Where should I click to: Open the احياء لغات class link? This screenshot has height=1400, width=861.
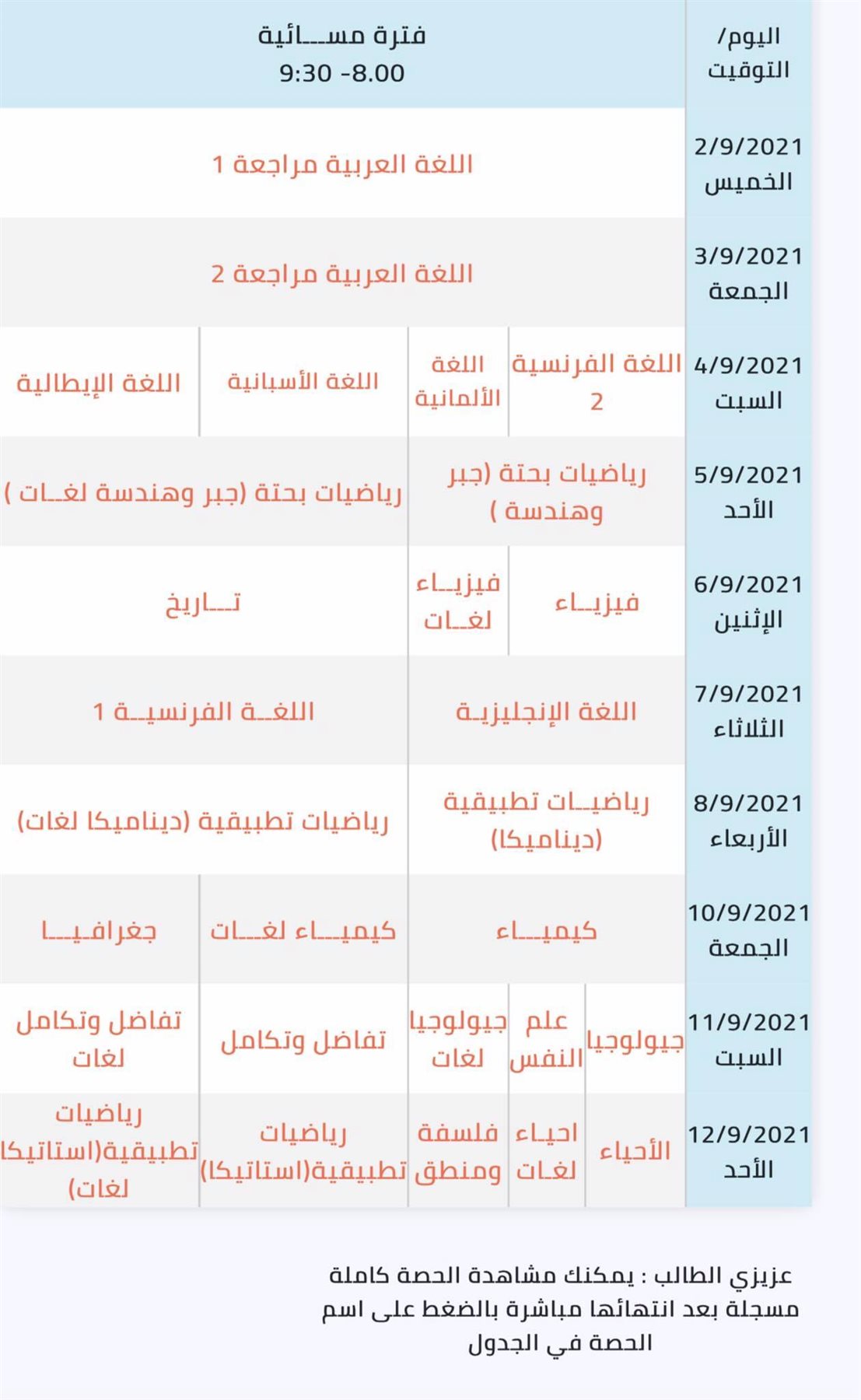coord(546,1151)
